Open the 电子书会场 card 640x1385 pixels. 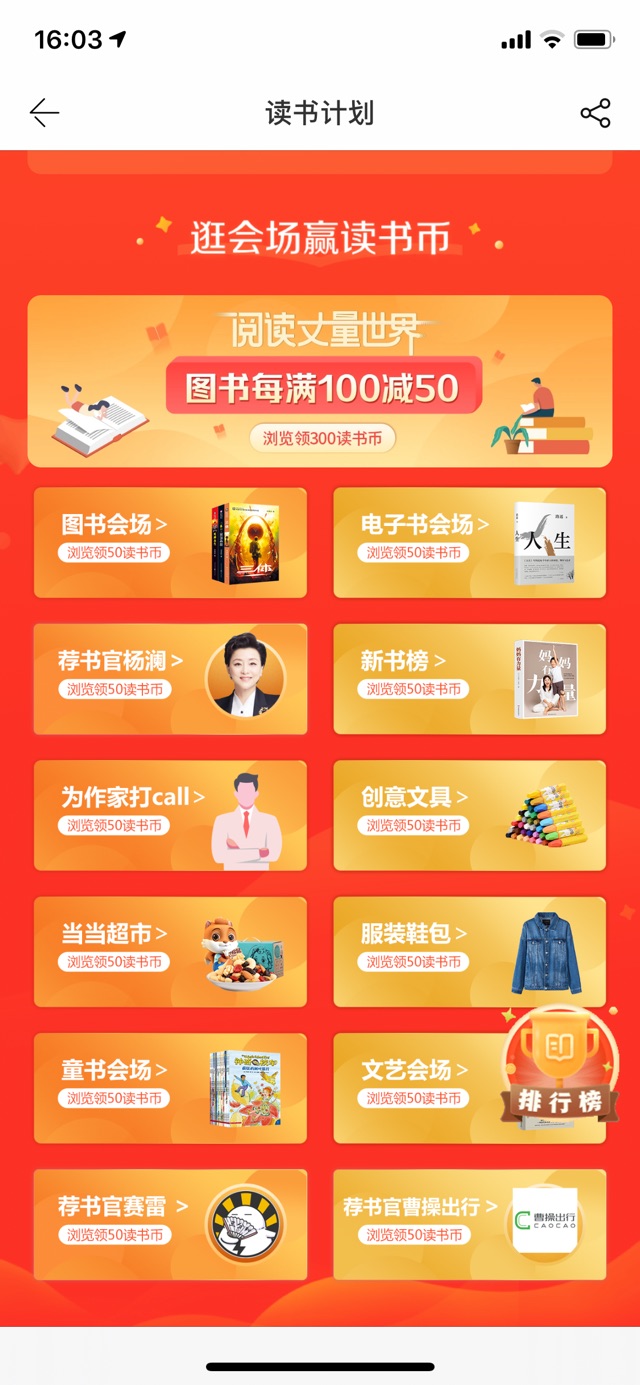[x=469, y=542]
